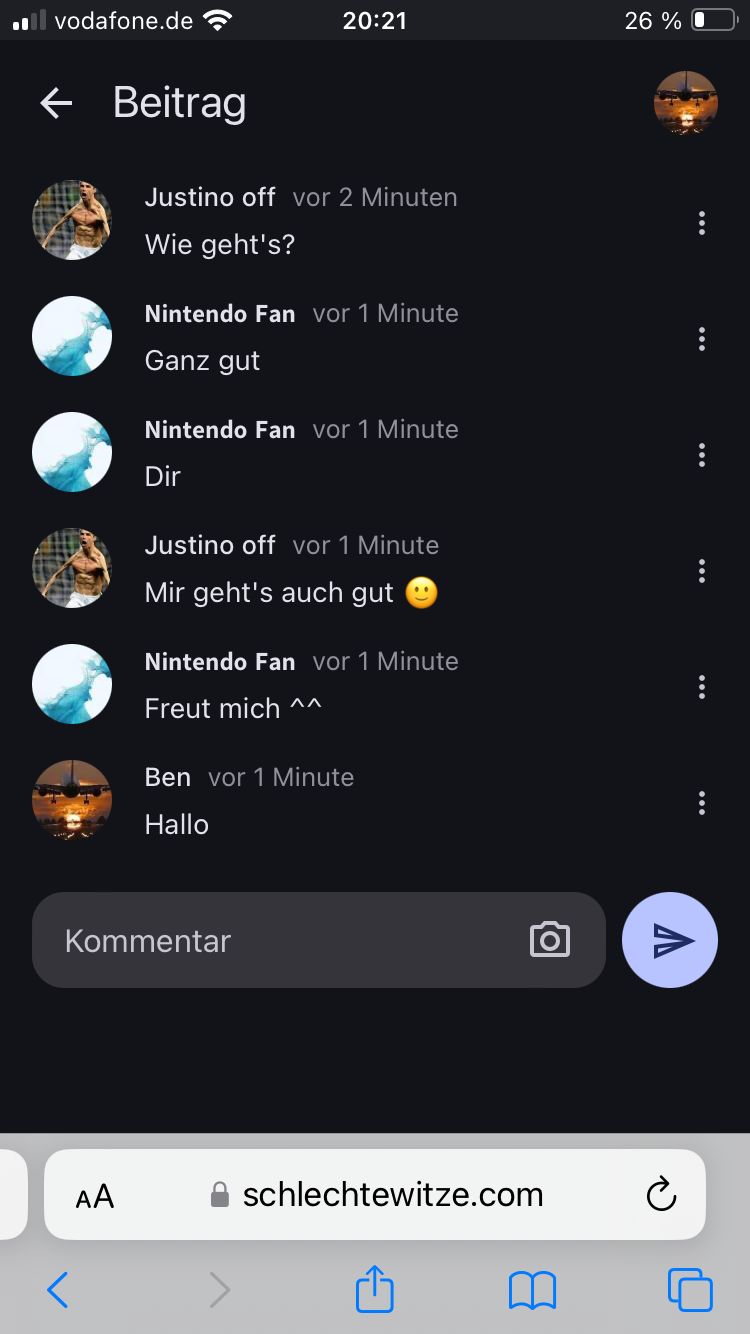This screenshot has height=1334, width=750.
Task: Open your profile picture in the header
Action: [686, 103]
